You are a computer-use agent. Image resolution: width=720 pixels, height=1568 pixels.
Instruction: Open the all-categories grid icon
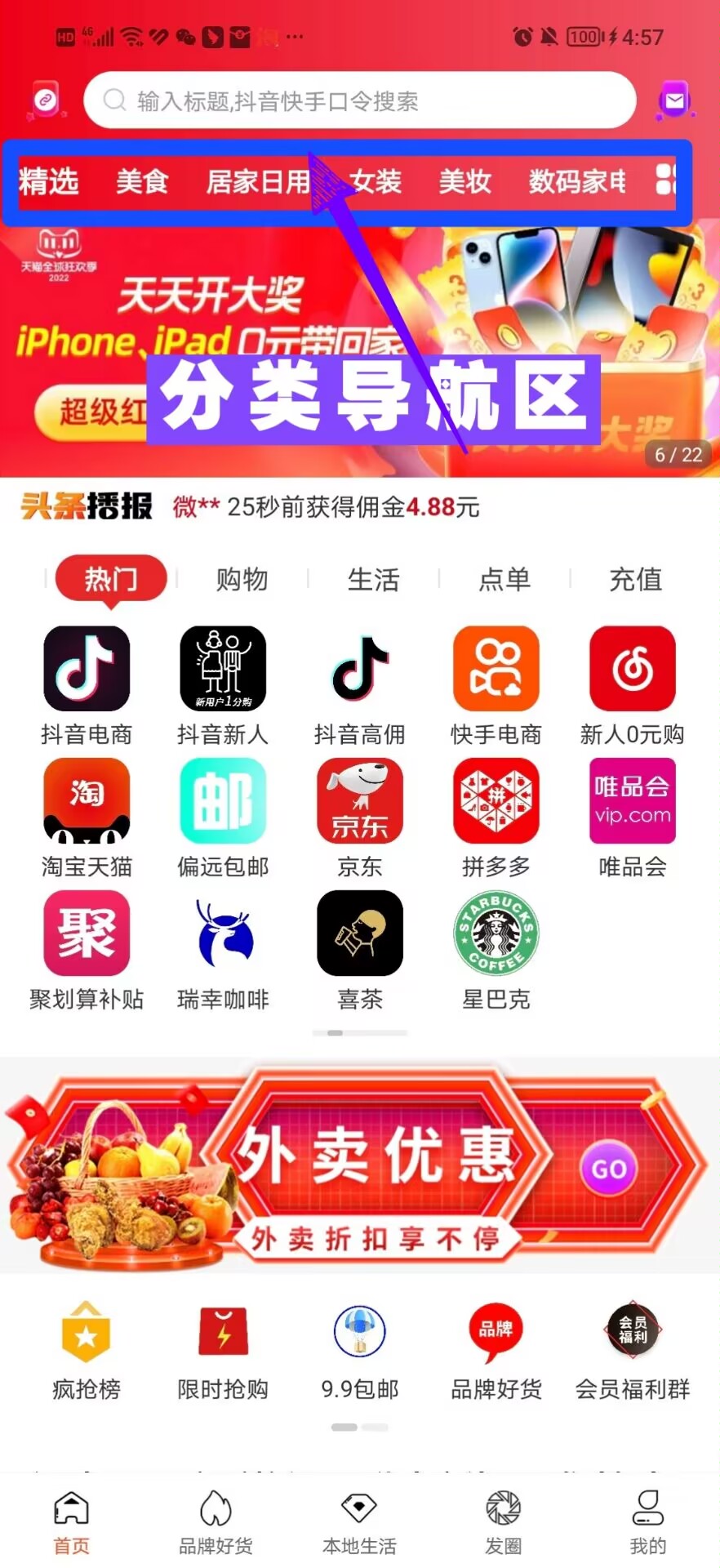click(665, 180)
